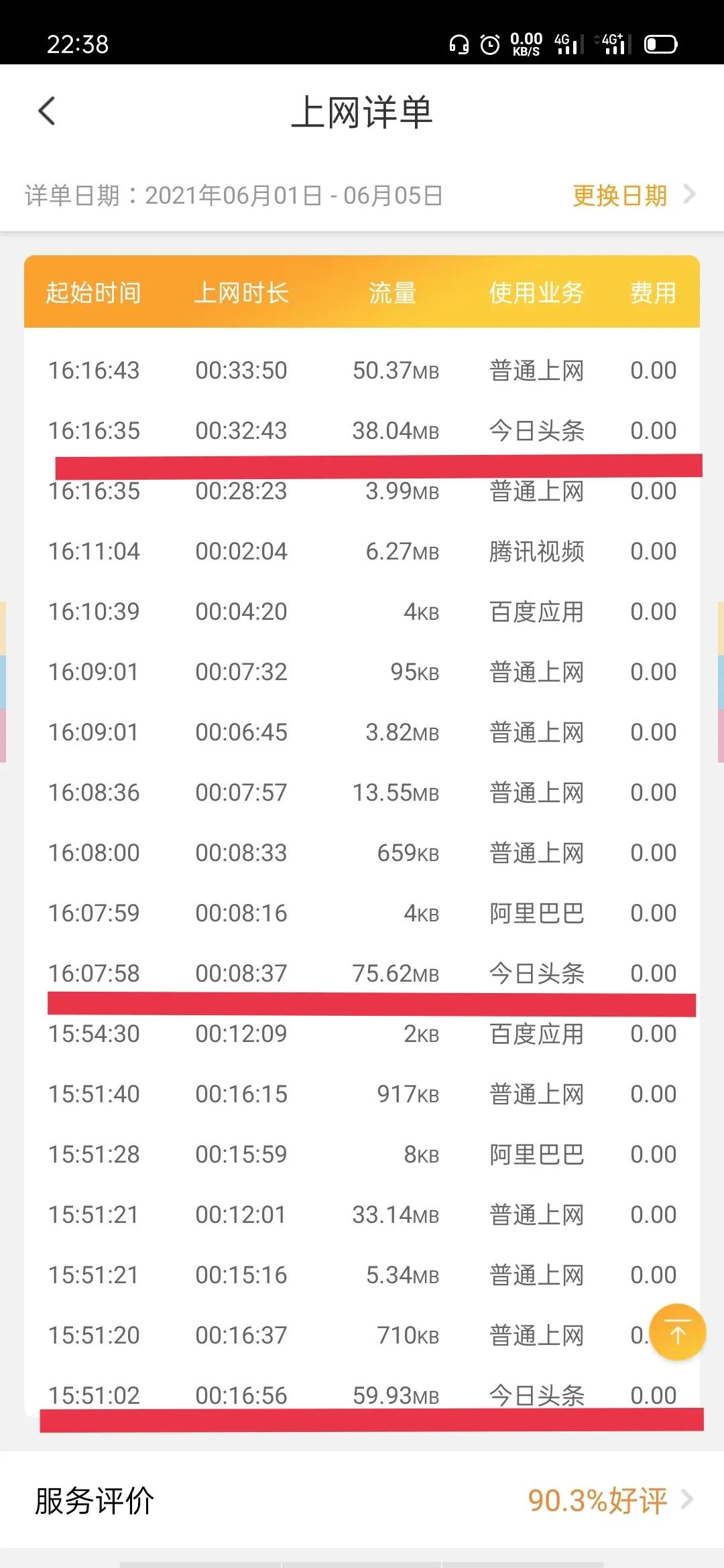Tap the first 4G signal strength icon
724x1568 pixels.
click(568, 44)
